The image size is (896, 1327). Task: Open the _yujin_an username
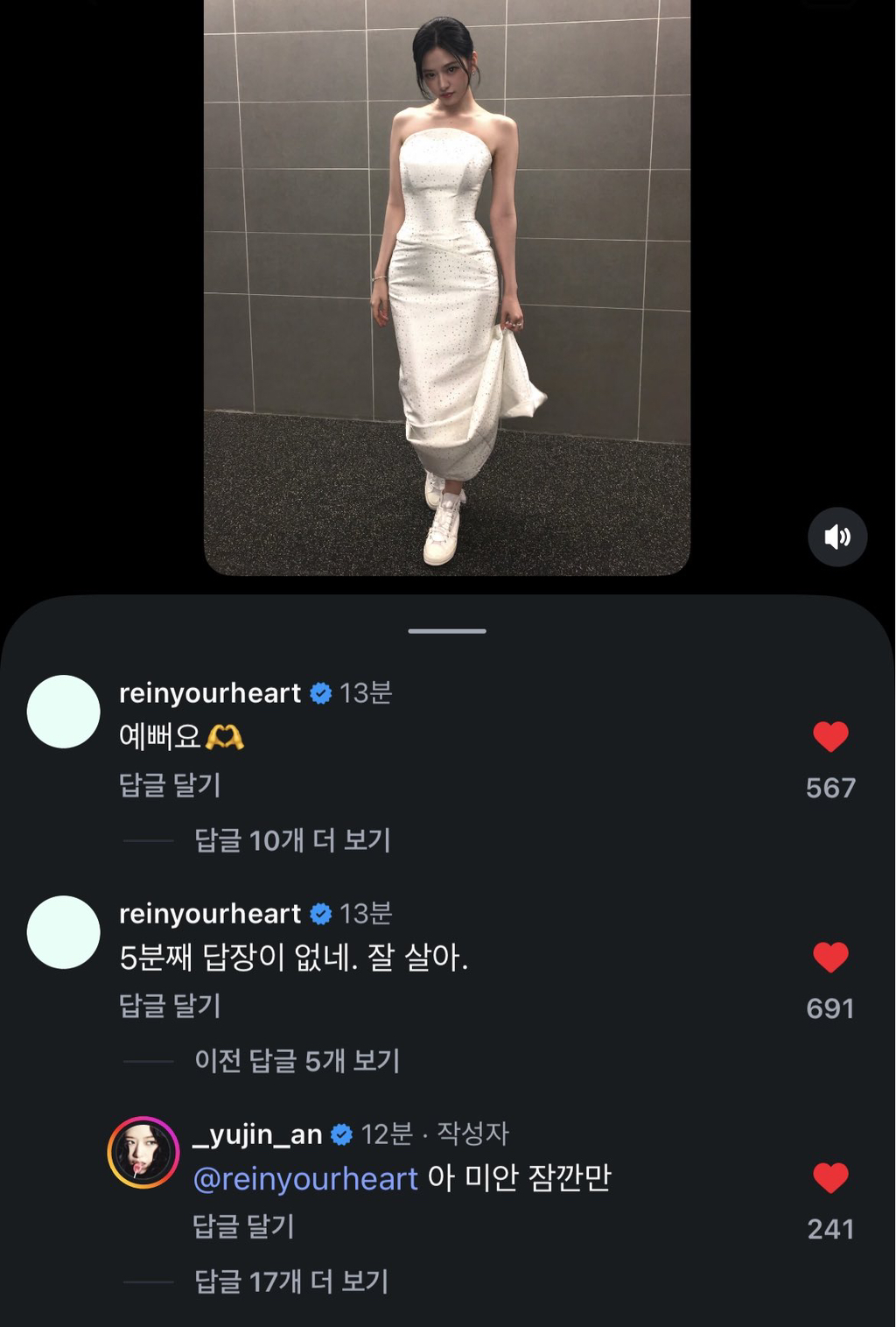(x=257, y=1134)
